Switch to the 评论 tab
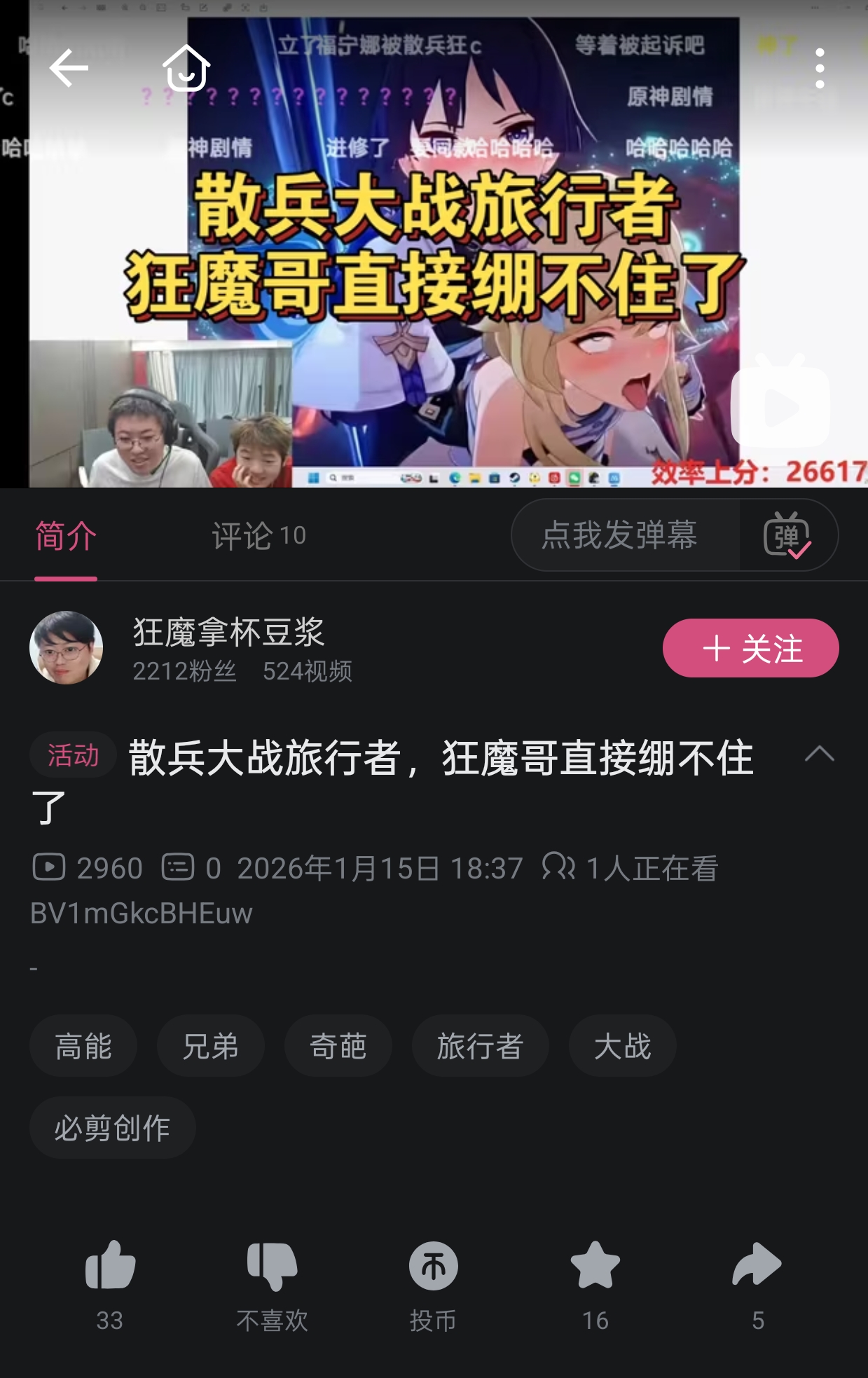Screen dimensions: 868x1378 click(259, 536)
